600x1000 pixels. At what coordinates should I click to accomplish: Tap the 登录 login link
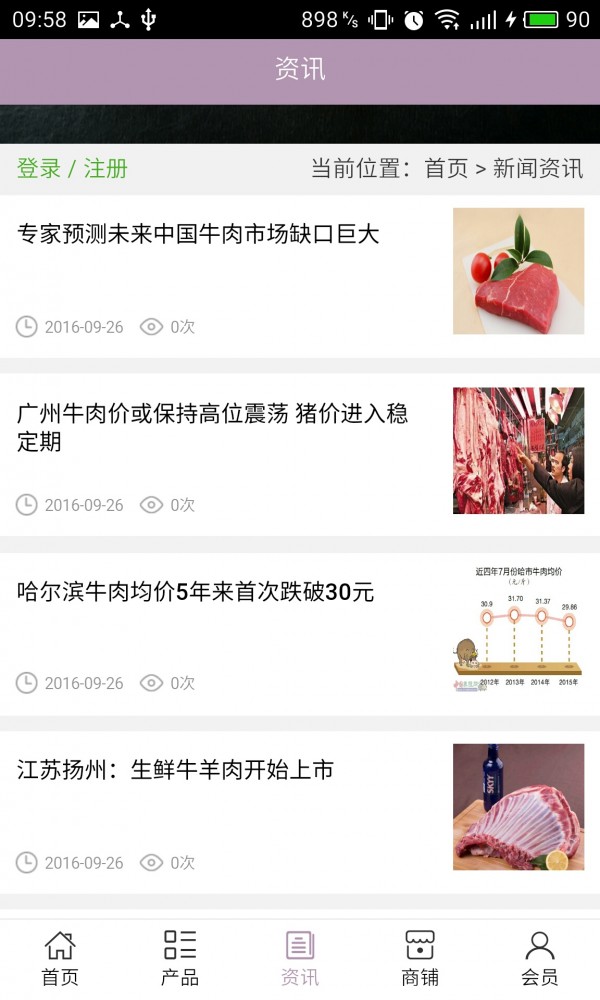[39, 169]
